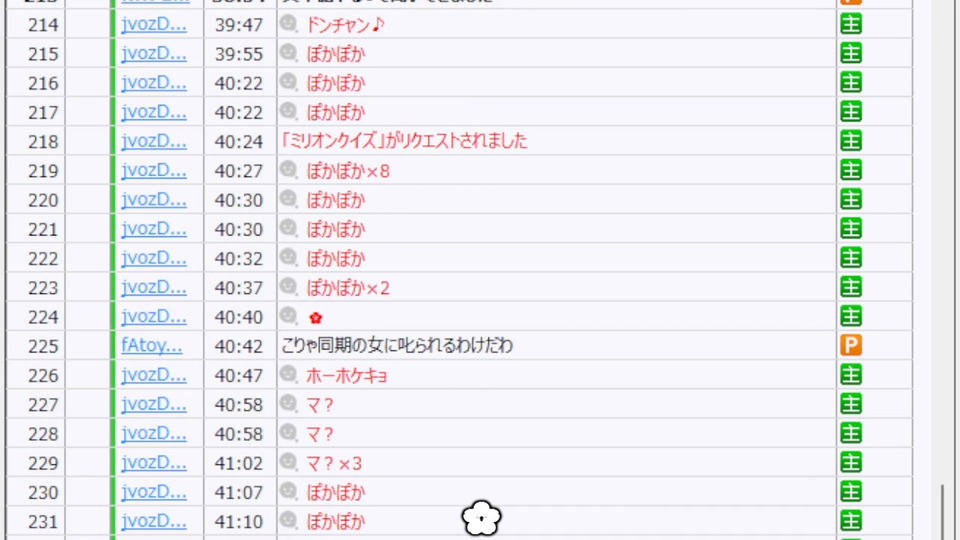This screenshot has height=540, width=960.
Task: Open the jvozD link at comment 216
Action: [x=154, y=82]
